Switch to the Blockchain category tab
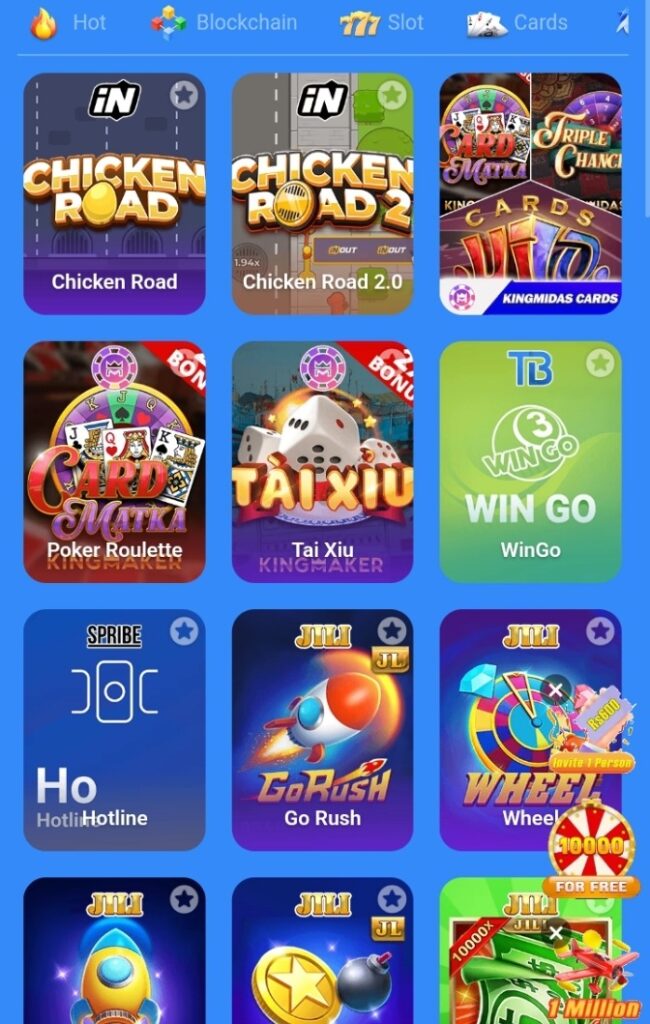Screen dimensions: 650x1024 224,22
